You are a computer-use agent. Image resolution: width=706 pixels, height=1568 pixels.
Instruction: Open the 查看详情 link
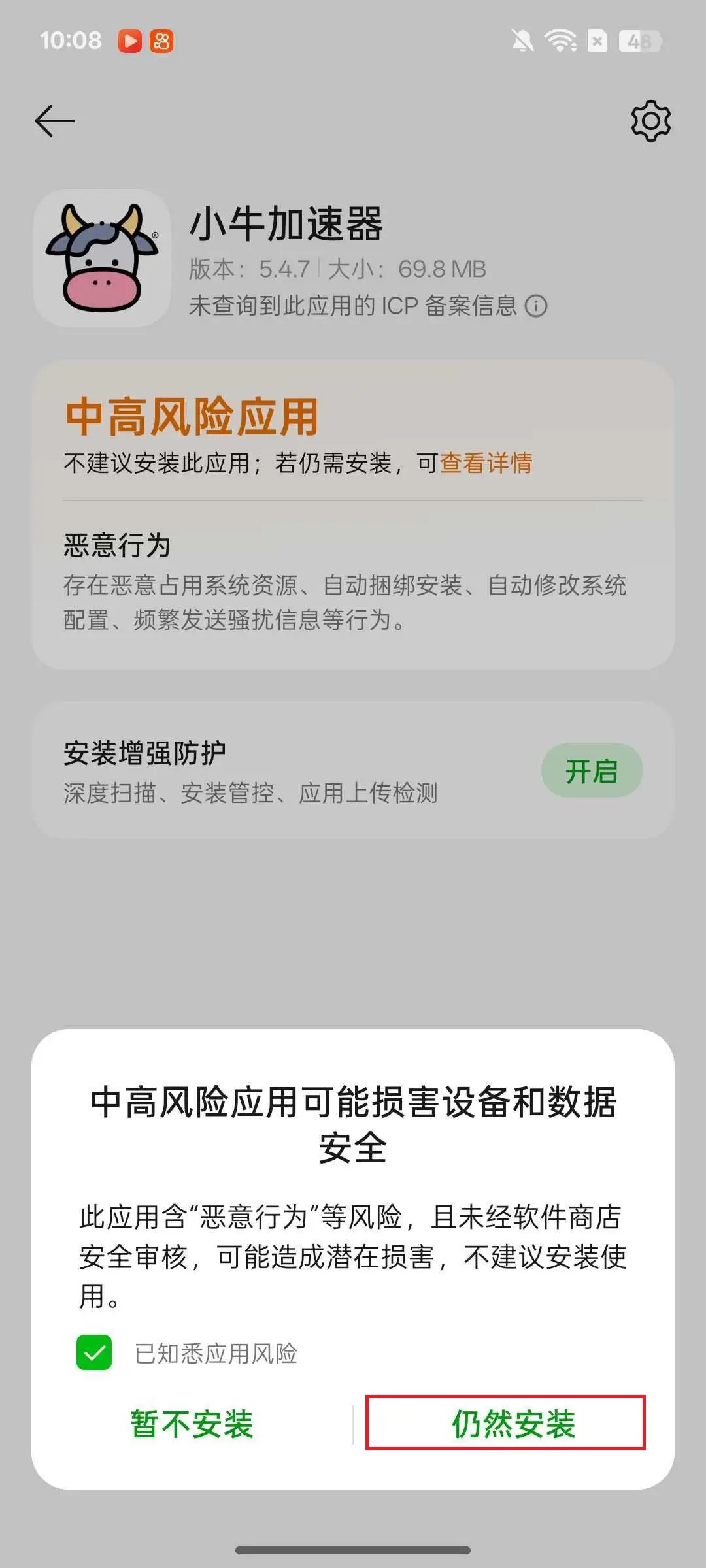(x=486, y=463)
